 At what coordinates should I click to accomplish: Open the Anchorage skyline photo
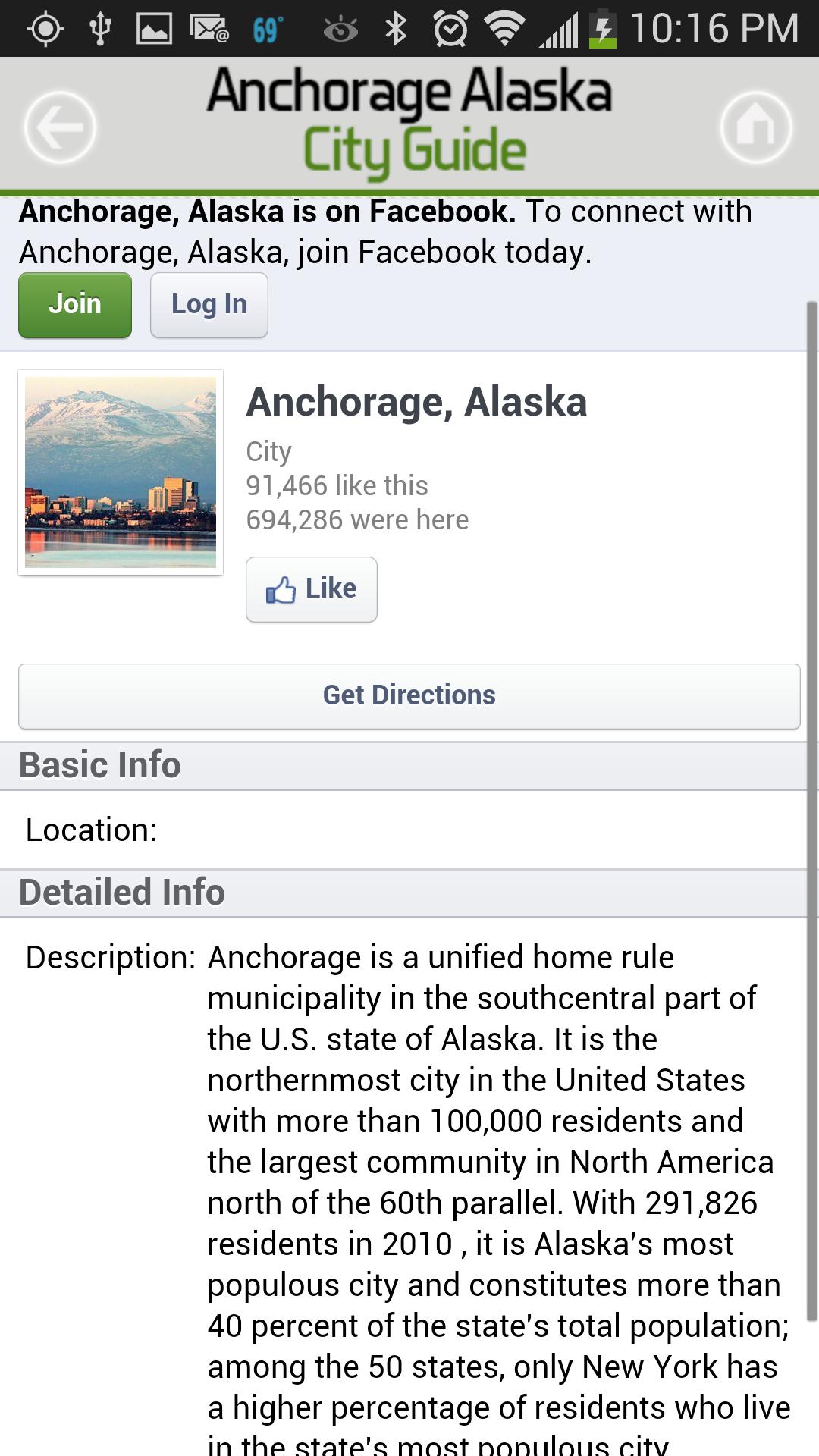[x=120, y=472]
